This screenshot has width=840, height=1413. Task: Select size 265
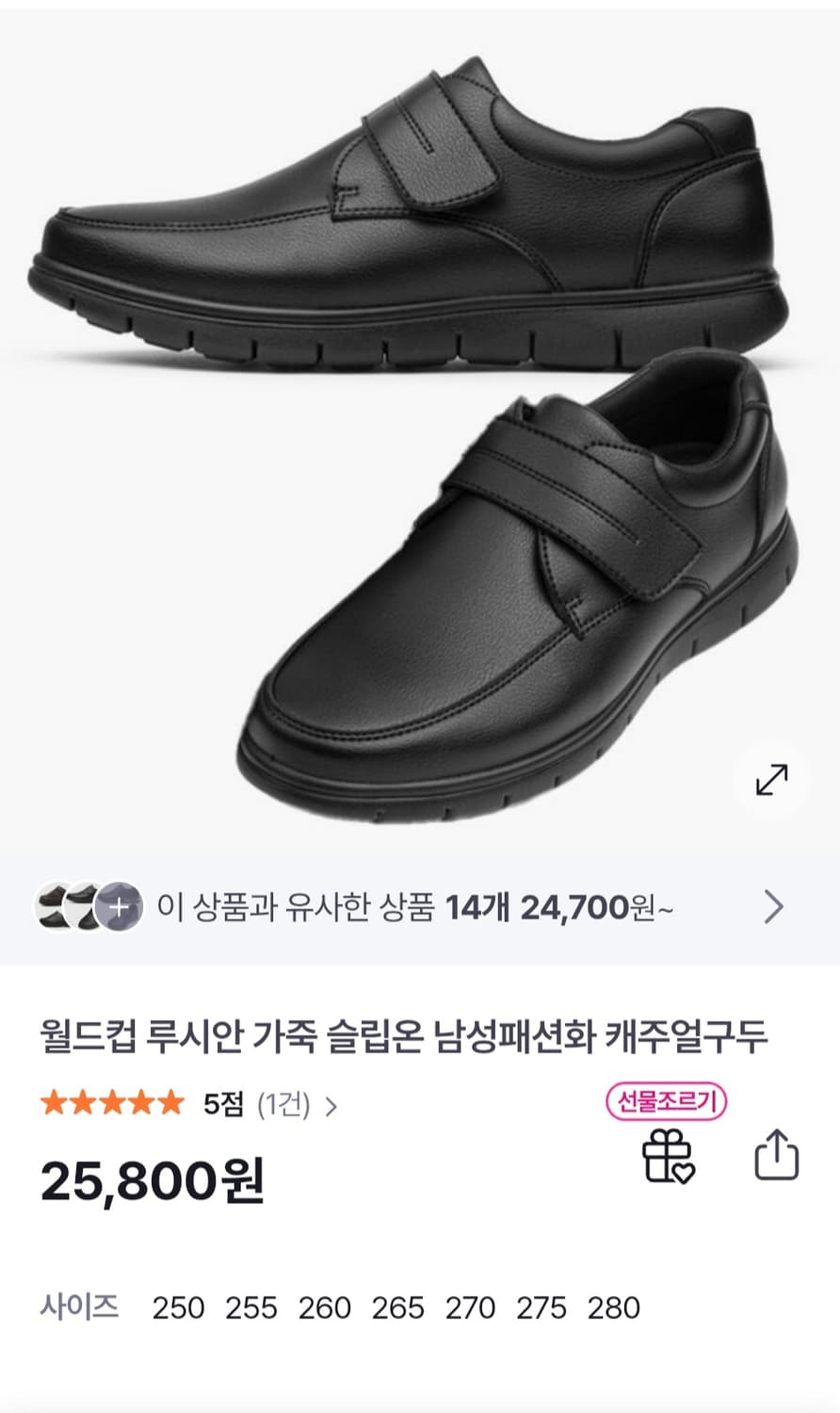coord(398,1307)
